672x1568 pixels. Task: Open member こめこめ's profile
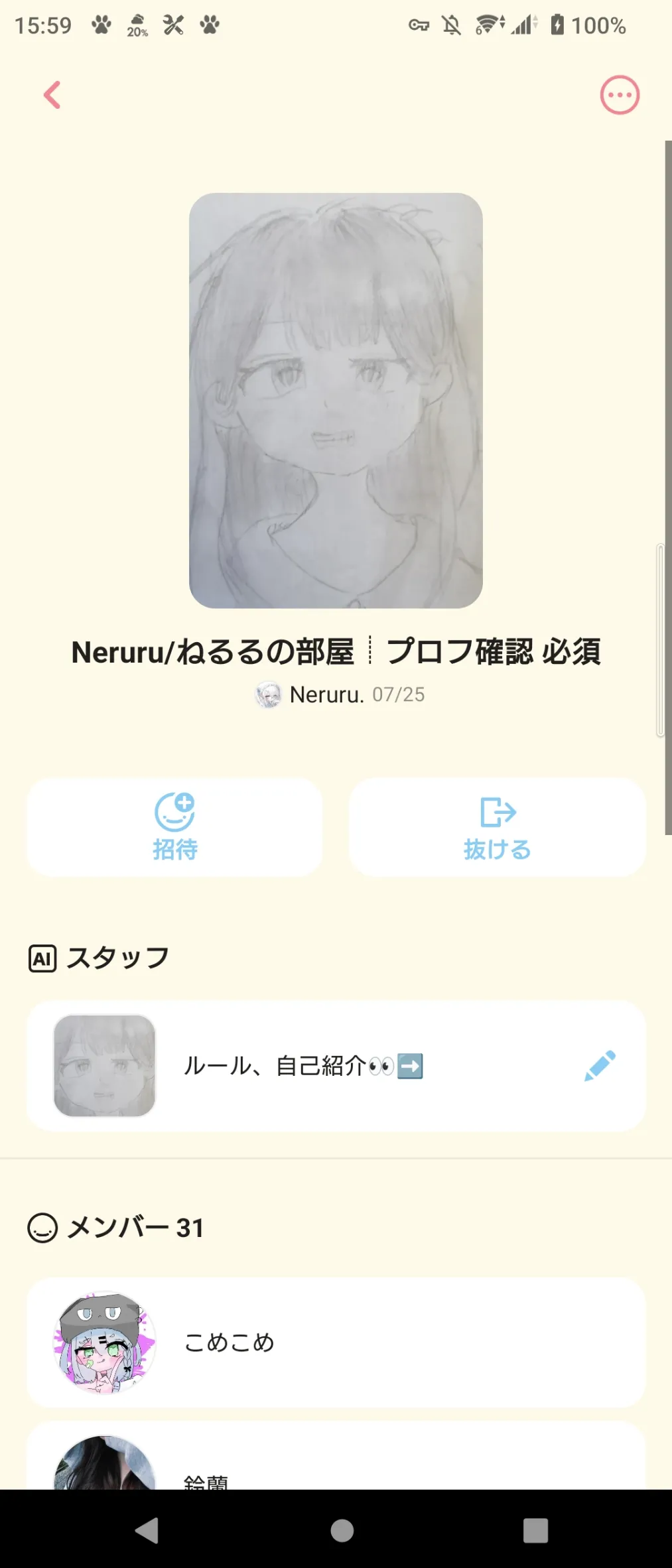coord(336,1342)
